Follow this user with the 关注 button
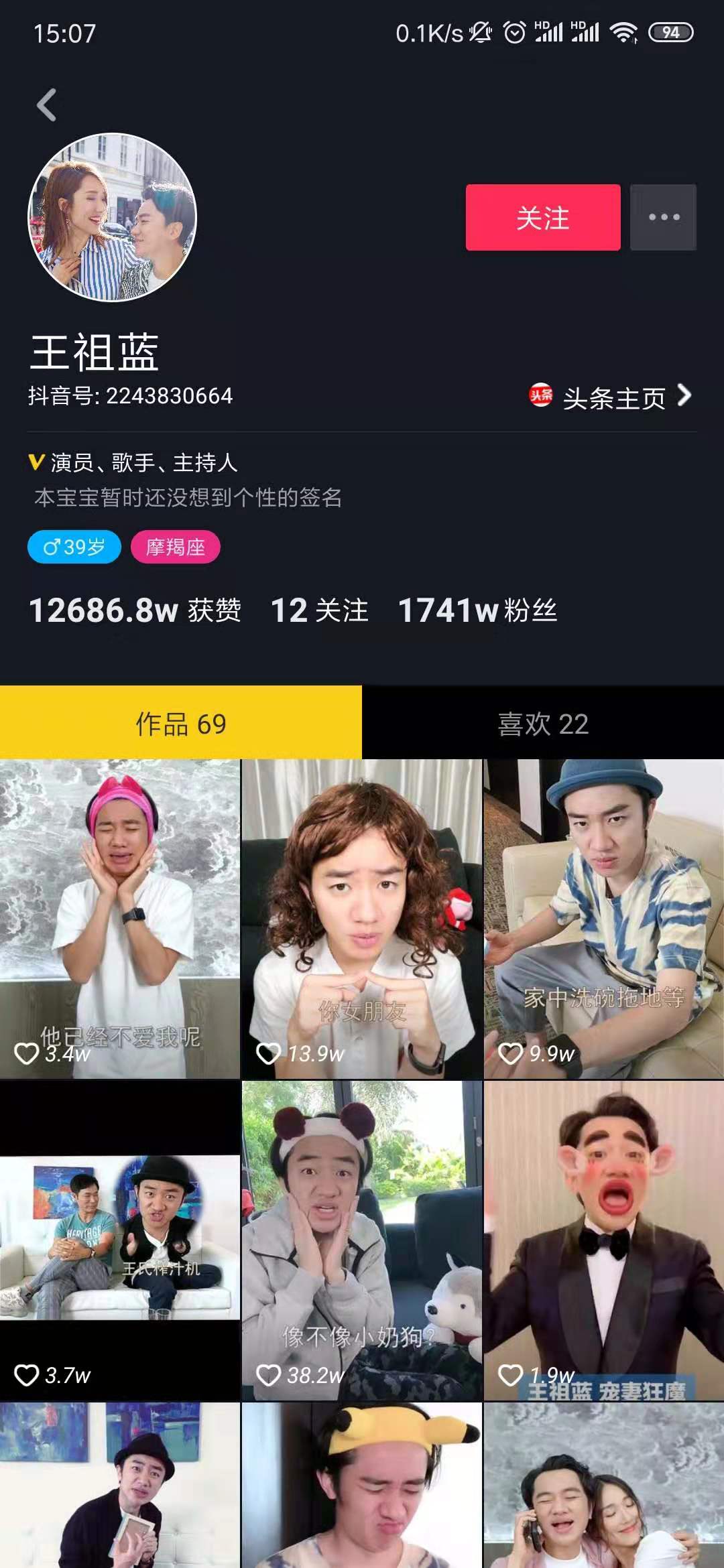Screen dimensions: 724x1568 tap(543, 218)
